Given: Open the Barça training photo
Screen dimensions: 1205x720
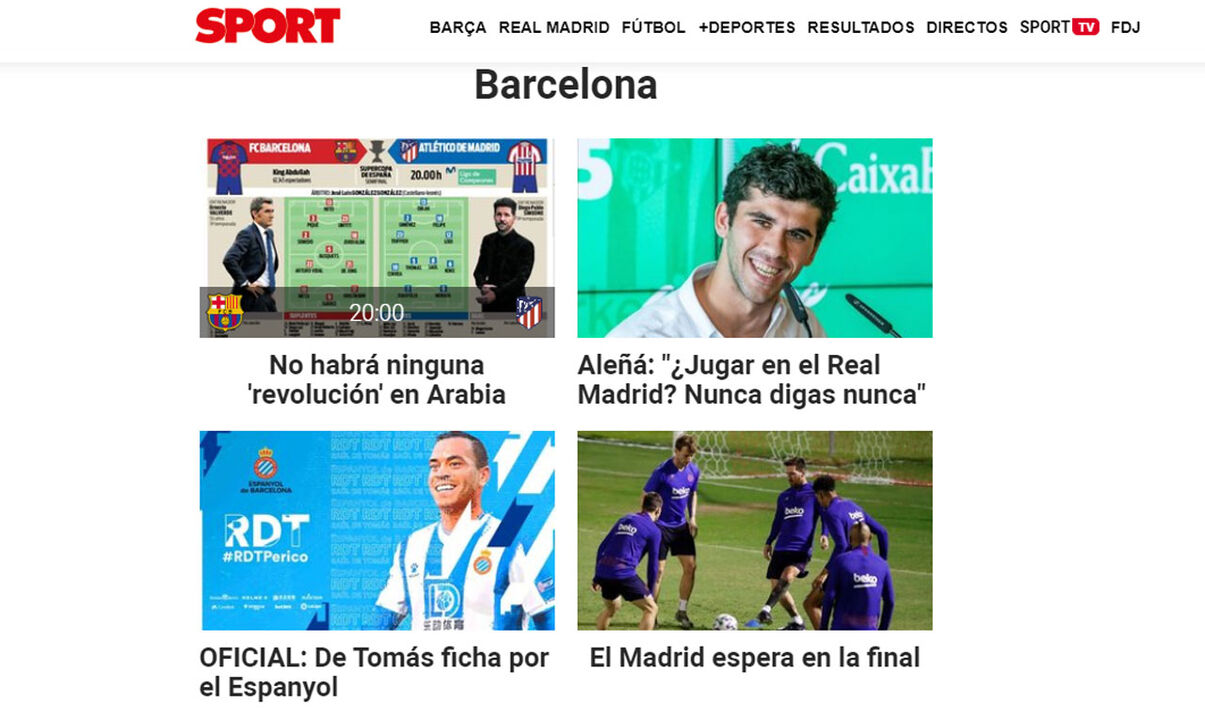Looking at the screenshot, I should point(754,530).
